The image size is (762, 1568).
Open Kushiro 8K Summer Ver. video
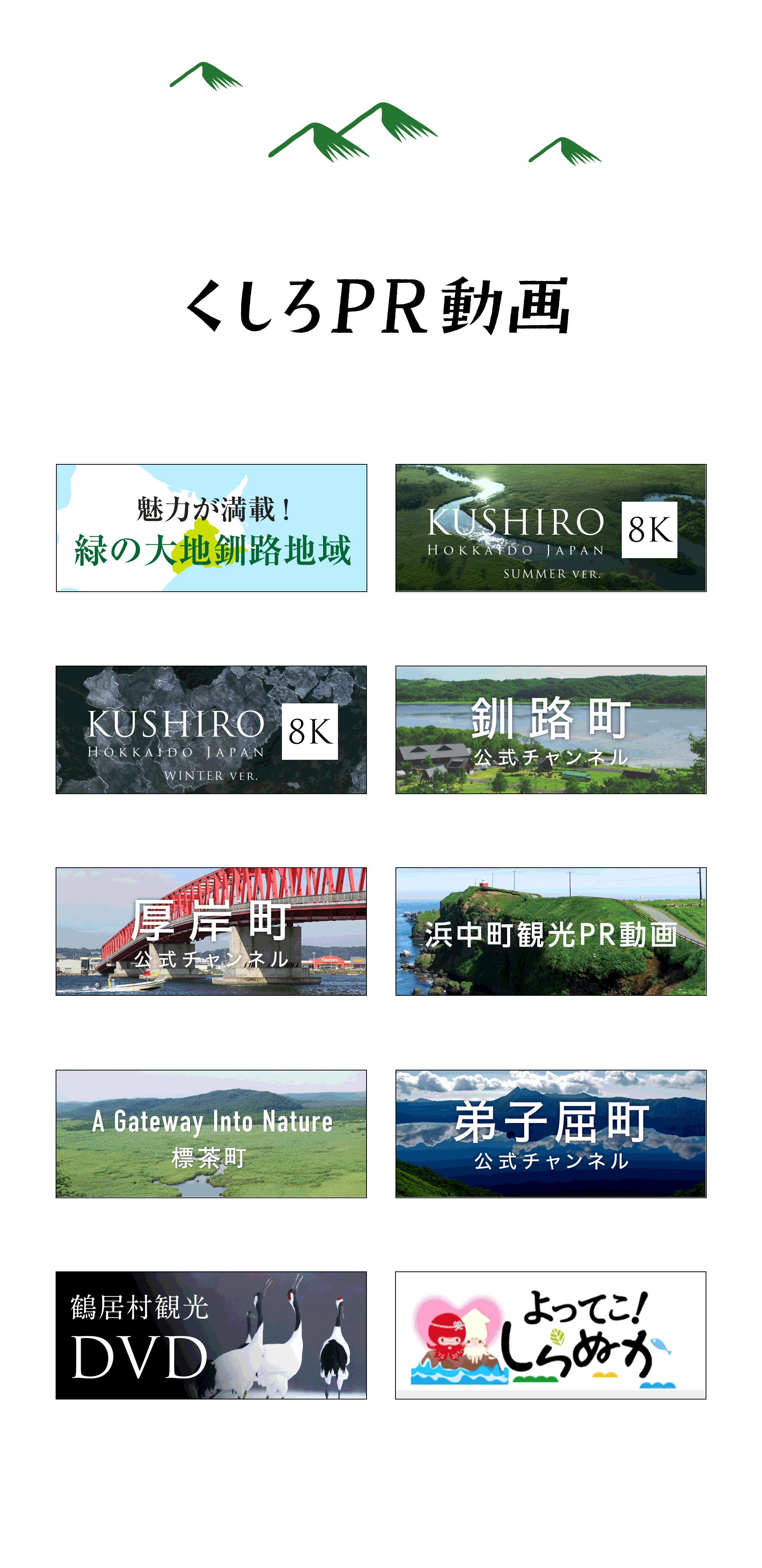tap(551, 528)
